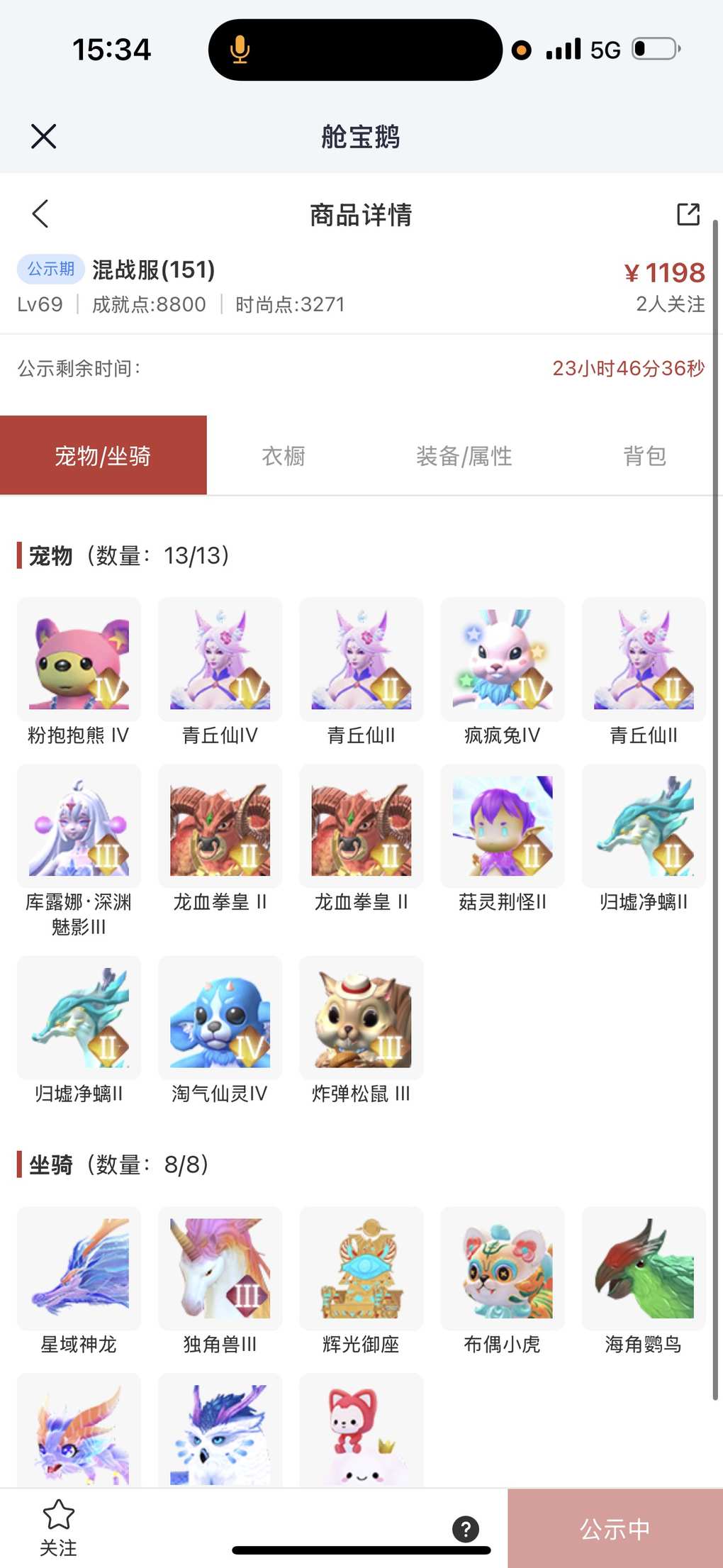
Task: View pet 粉抱抱熊 IV
Action: click(x=79, y=660)
